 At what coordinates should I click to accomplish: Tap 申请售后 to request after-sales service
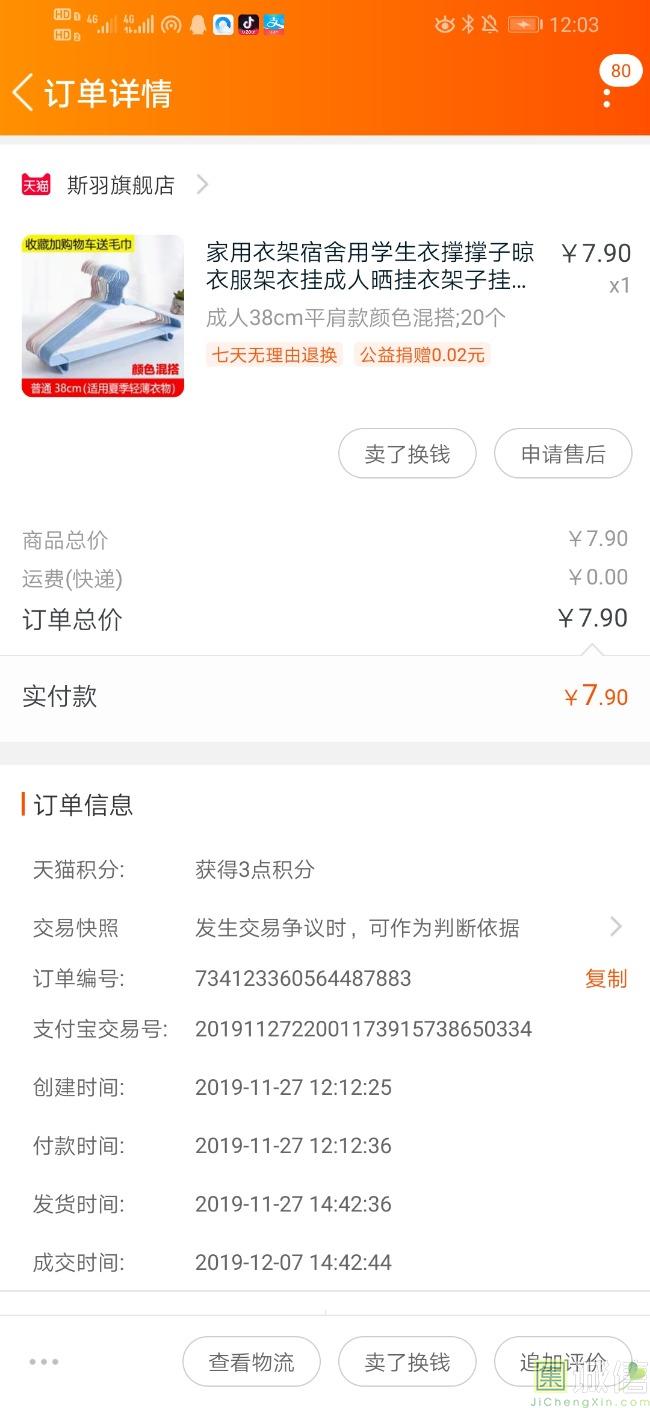[563, 454]
